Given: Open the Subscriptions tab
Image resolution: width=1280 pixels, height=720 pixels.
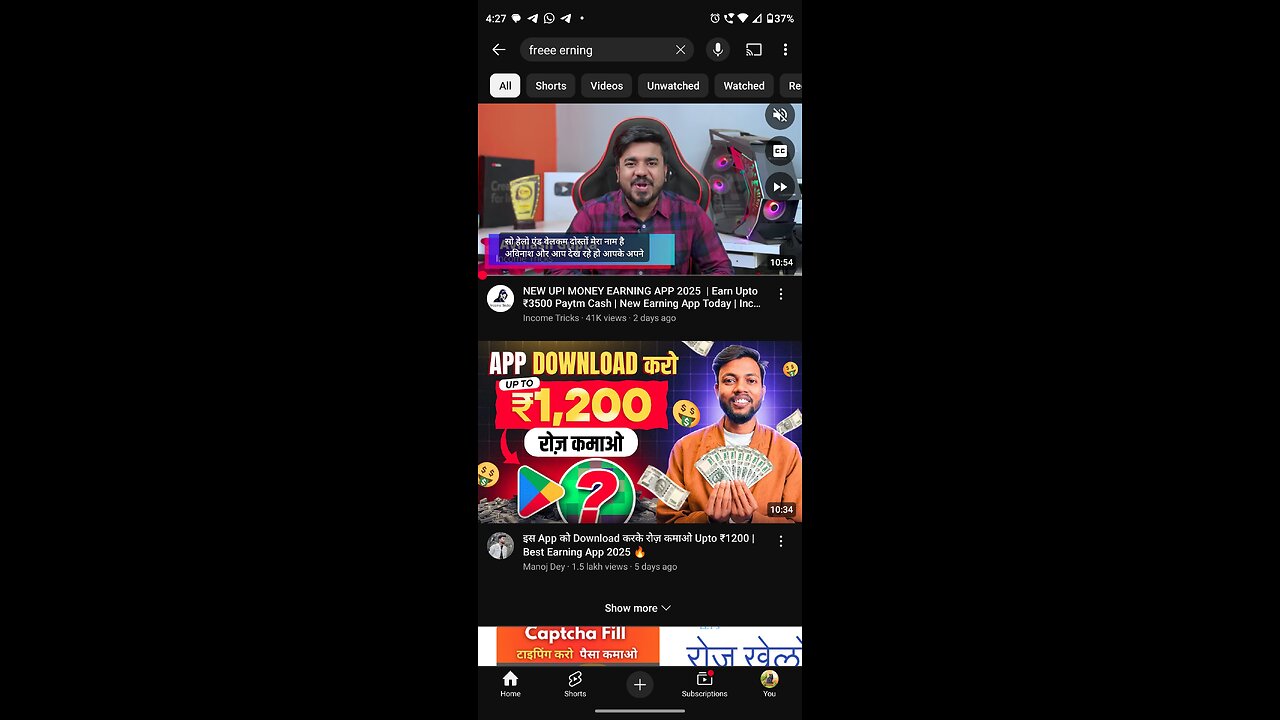Looking at the screenshot, I should click(x=704, y=684).
